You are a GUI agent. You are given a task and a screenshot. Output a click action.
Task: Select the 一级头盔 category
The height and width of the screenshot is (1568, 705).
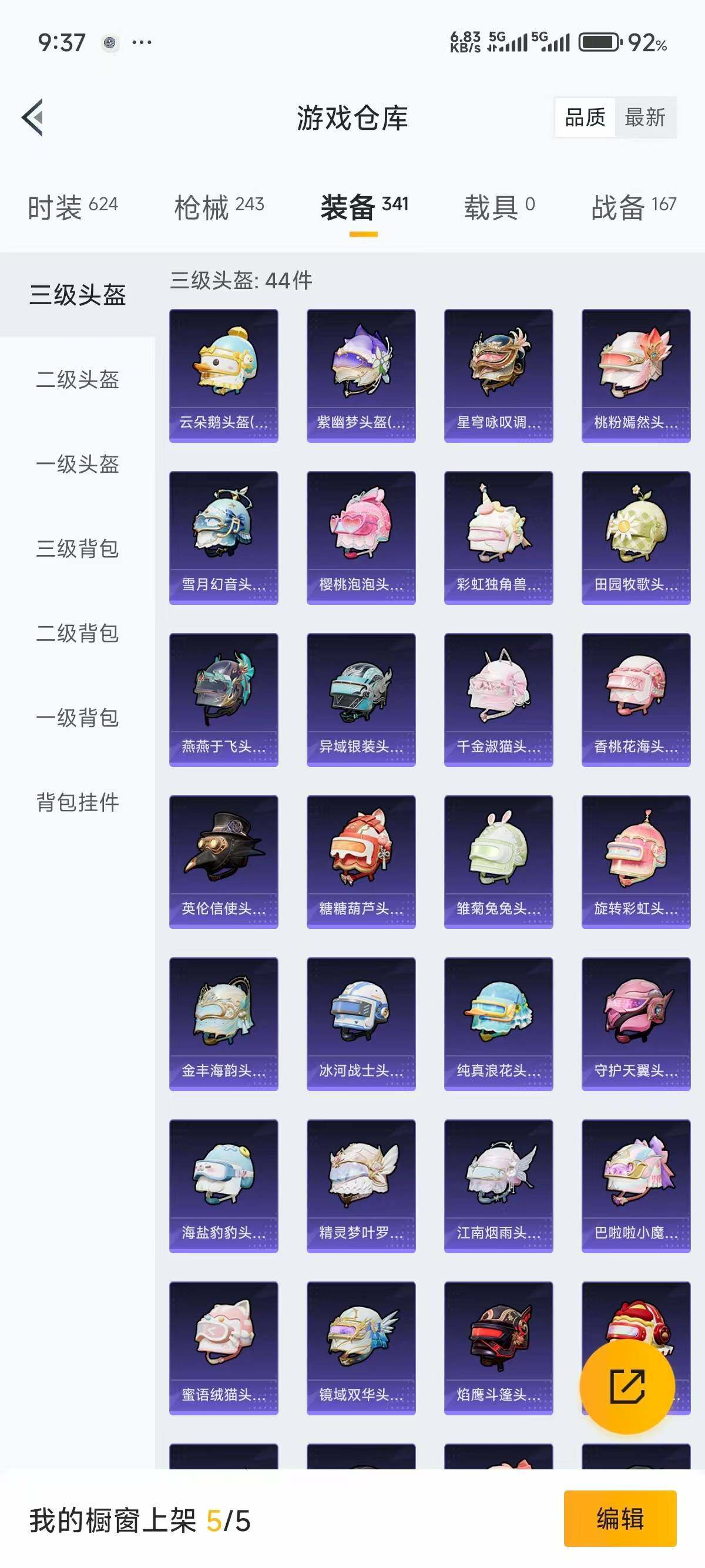pyautogui.click(x=78, y=465)
